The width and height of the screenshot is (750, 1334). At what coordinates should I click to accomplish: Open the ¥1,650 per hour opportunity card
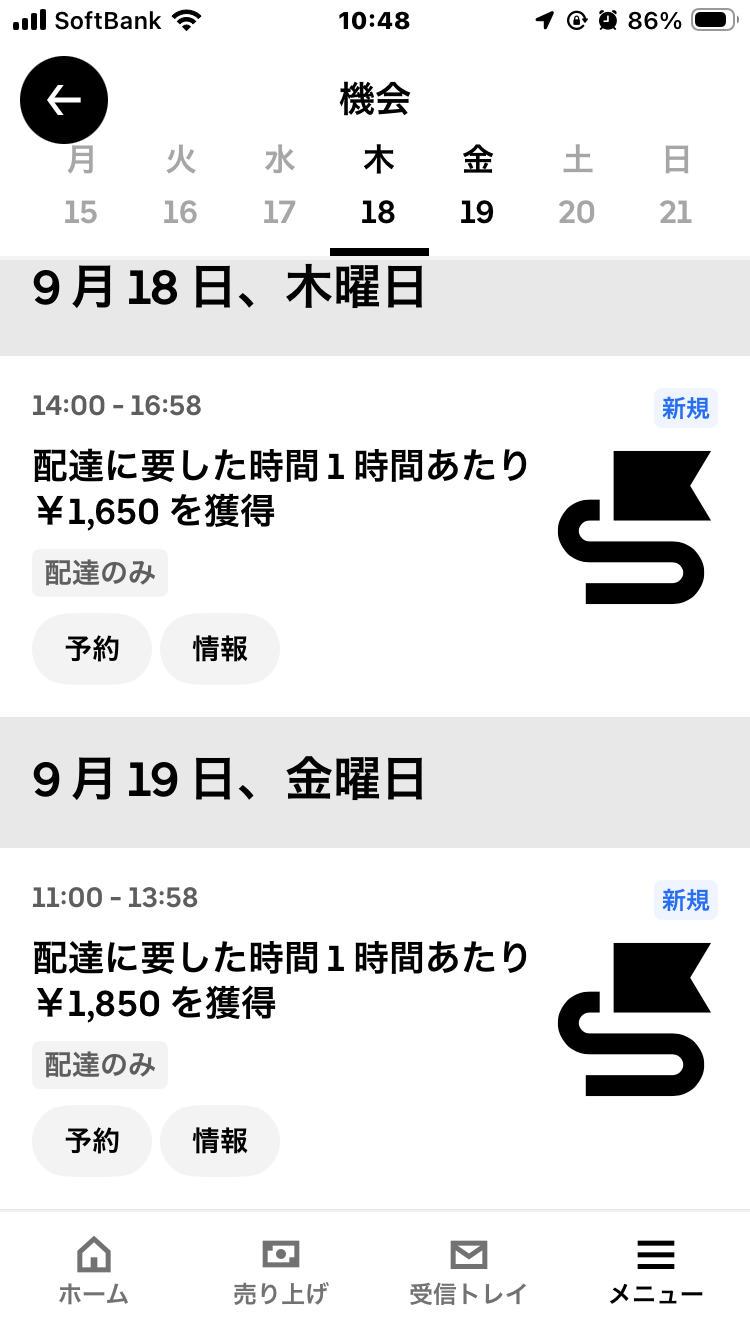tap(375, 536)
